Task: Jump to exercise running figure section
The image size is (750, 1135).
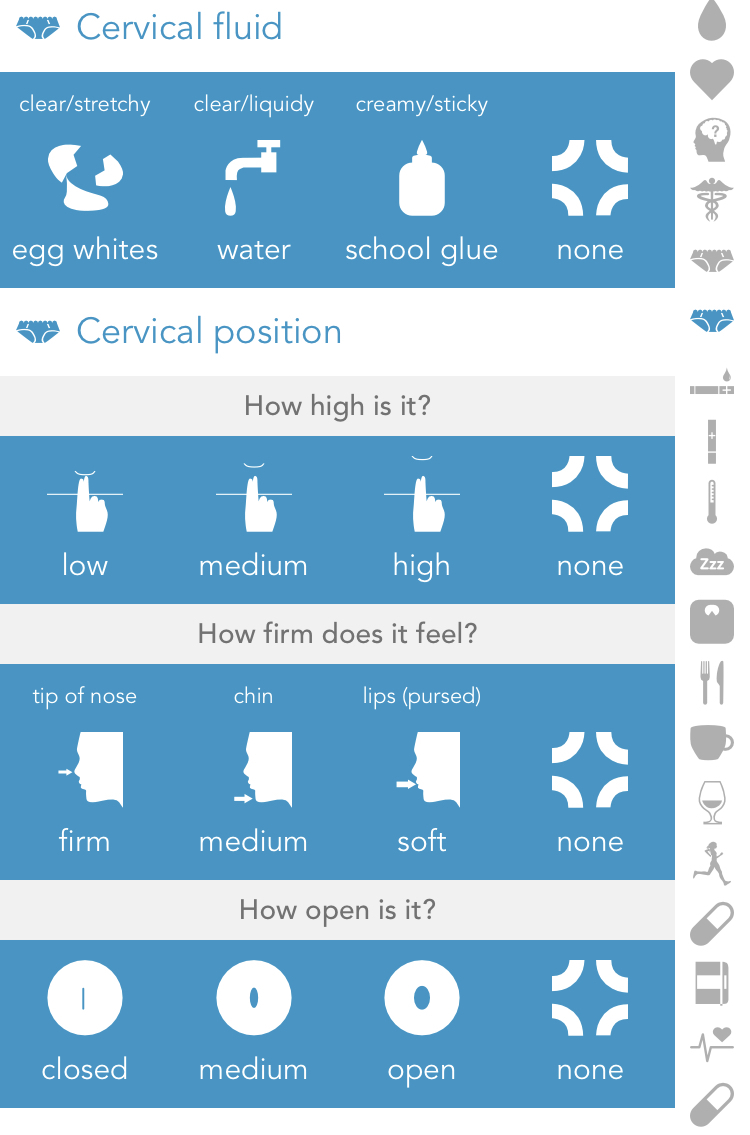Action: click(712, 863)
